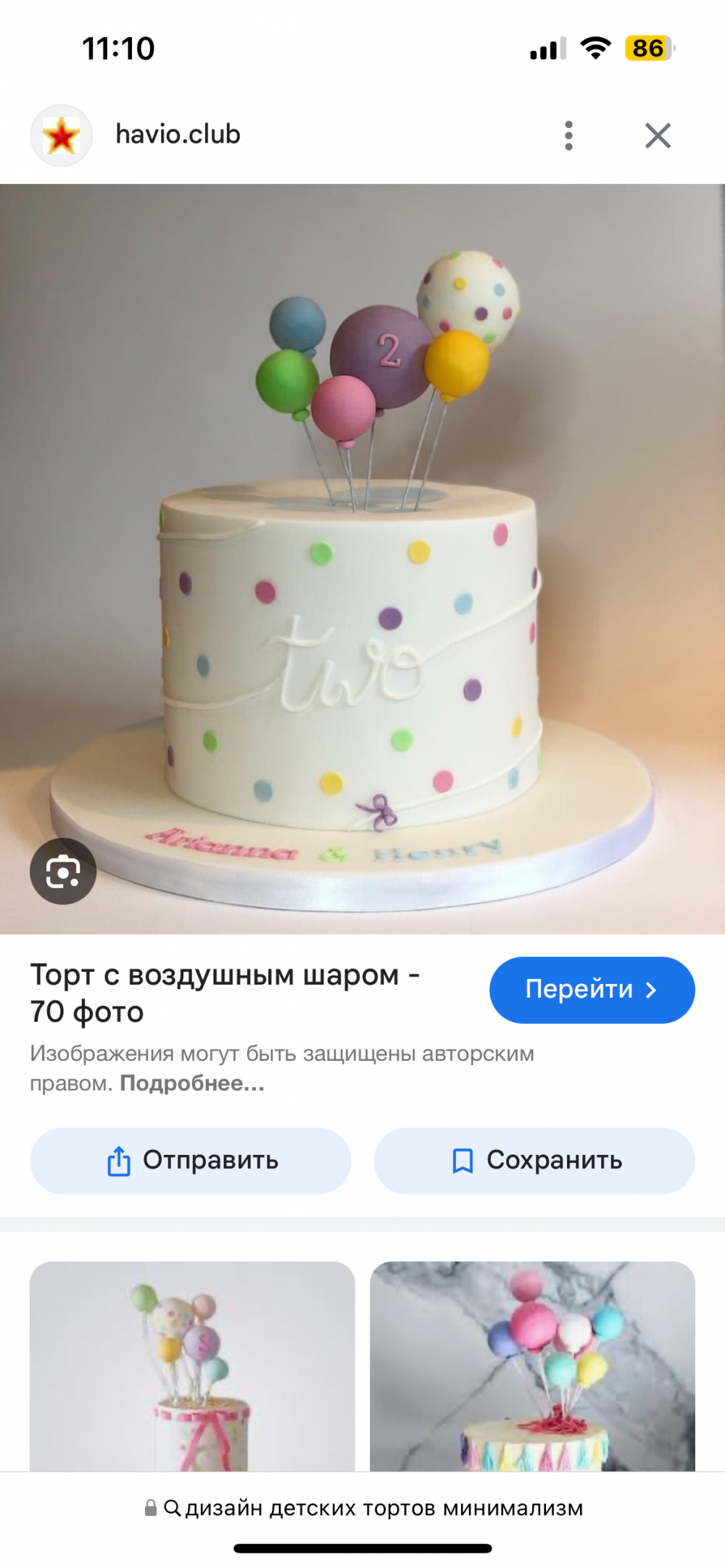The width and height of the screenshot is (725, 1568).
Task: Open the main balloon cake image
Action: pos(362,558)
